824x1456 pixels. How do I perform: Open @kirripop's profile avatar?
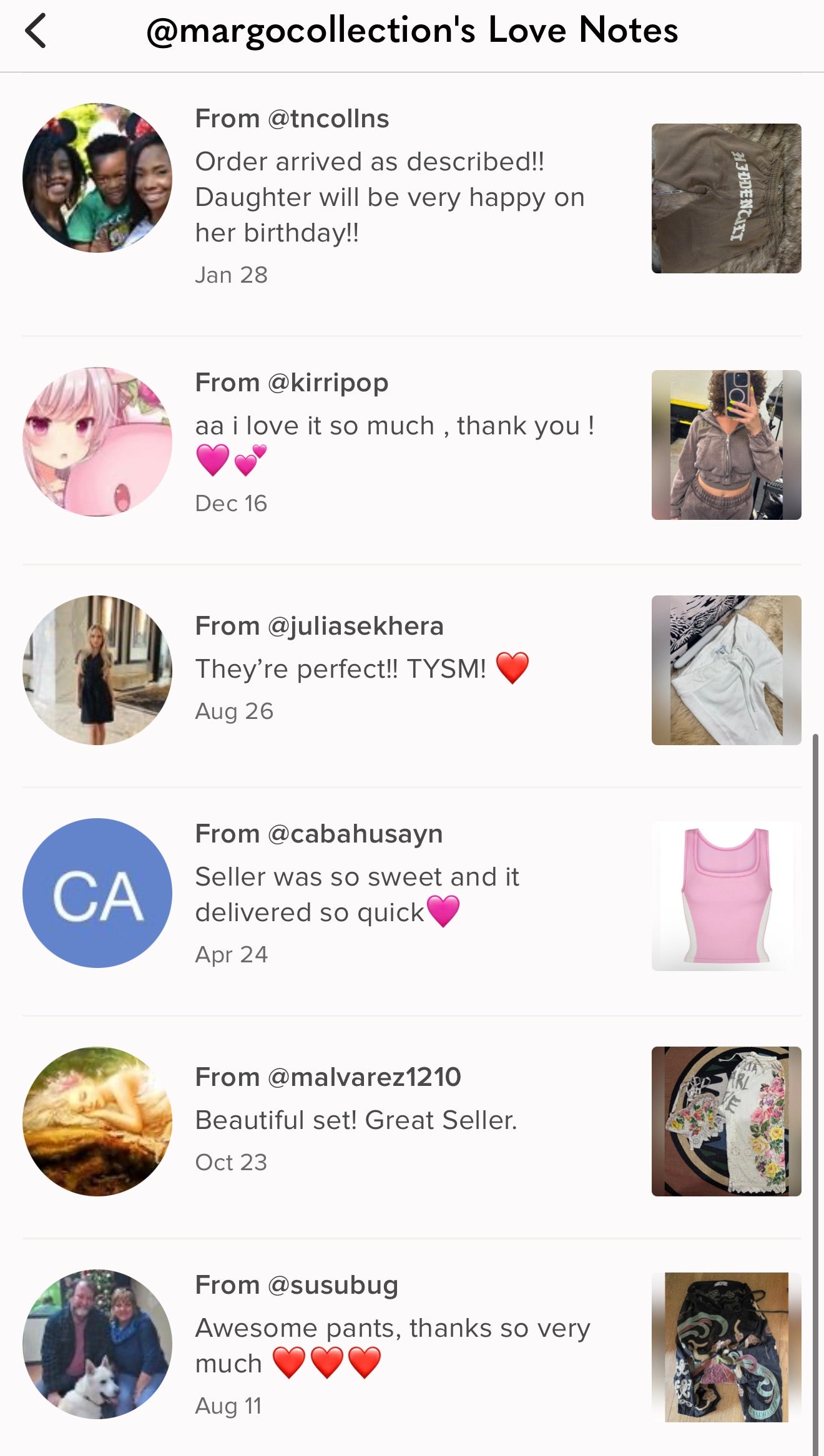coord(97,442)
